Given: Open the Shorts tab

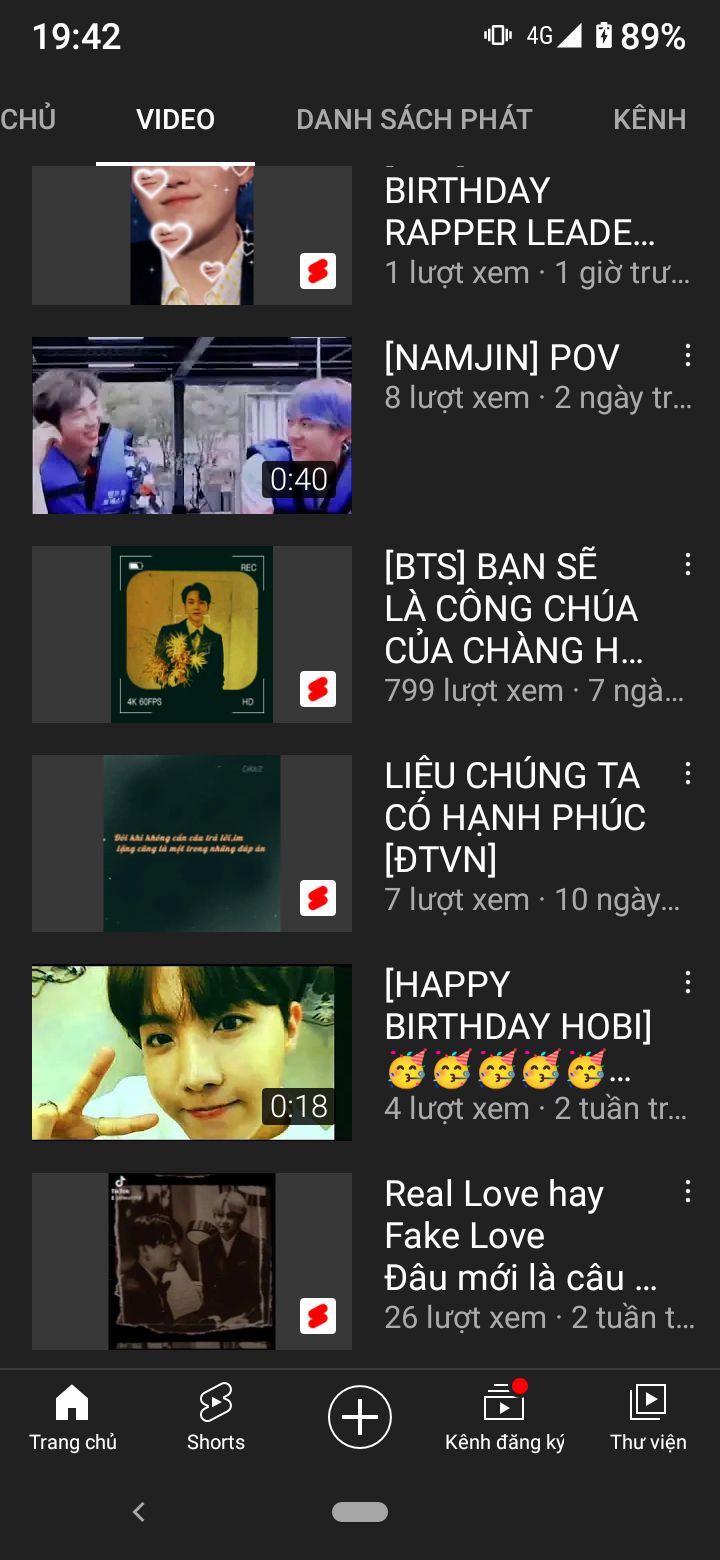Looking at the screenshot, I should (x=216, y=1418).
